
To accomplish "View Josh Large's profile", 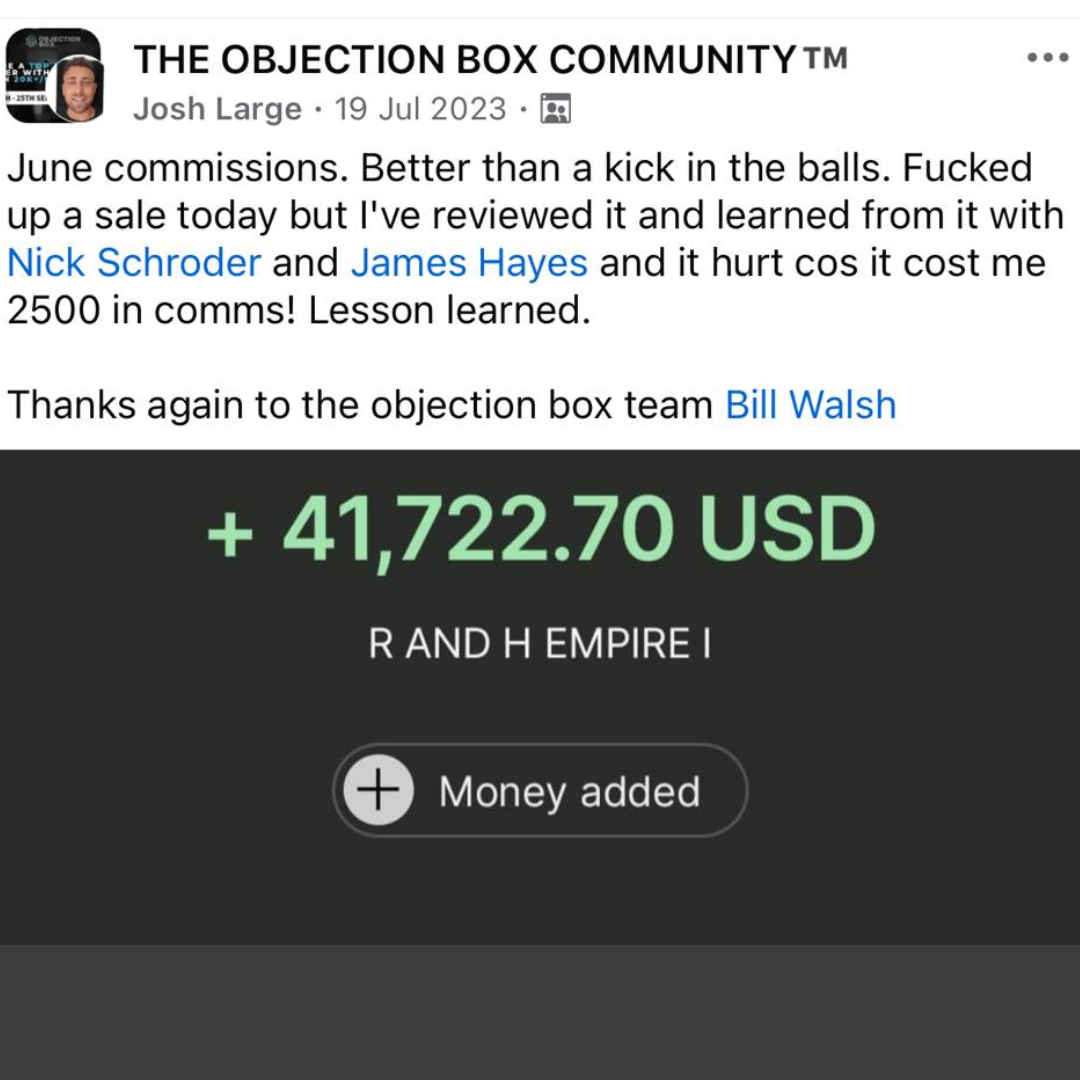I will 217,108.
